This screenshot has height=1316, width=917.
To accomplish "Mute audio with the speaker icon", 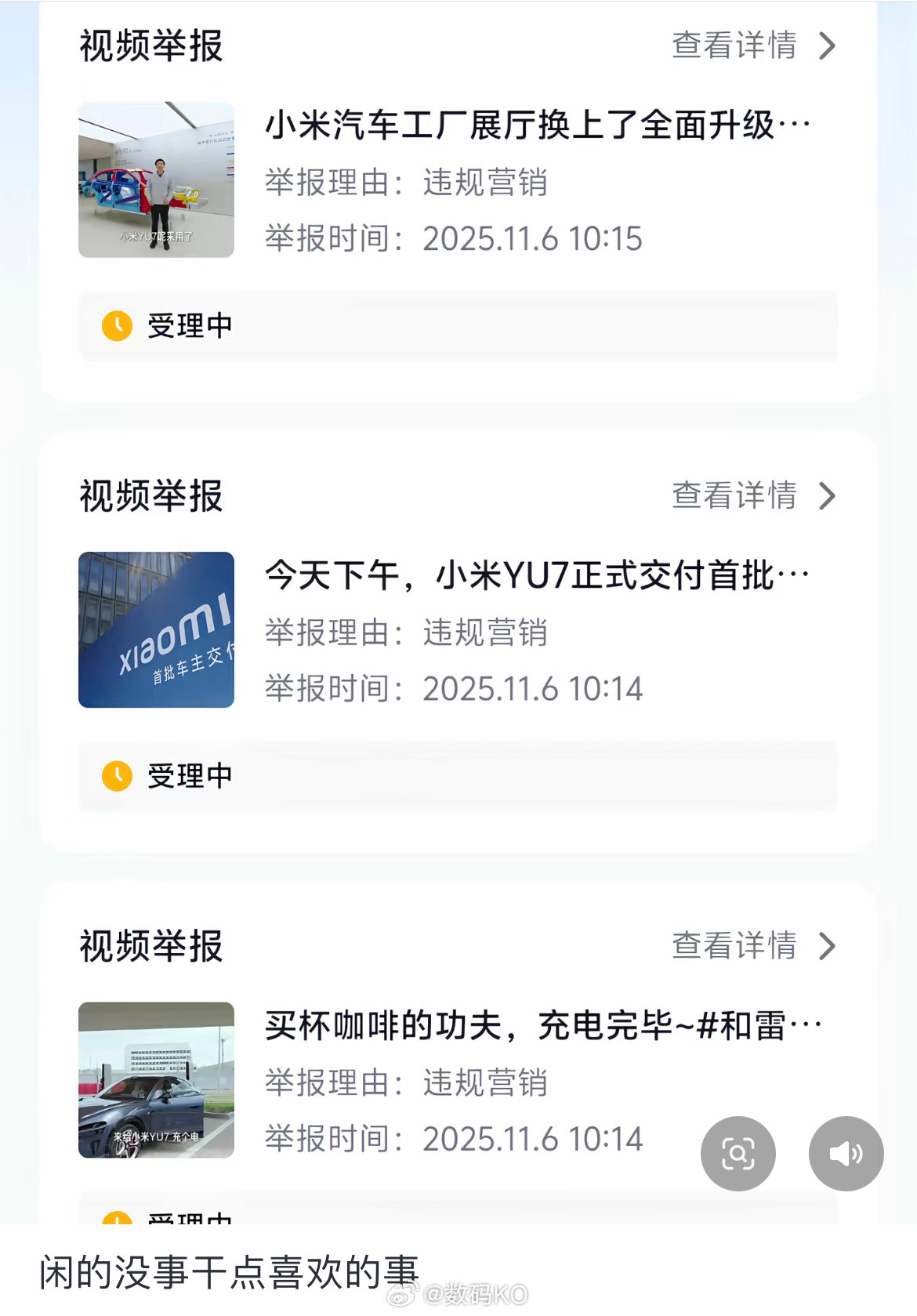I will point(846,1154).
